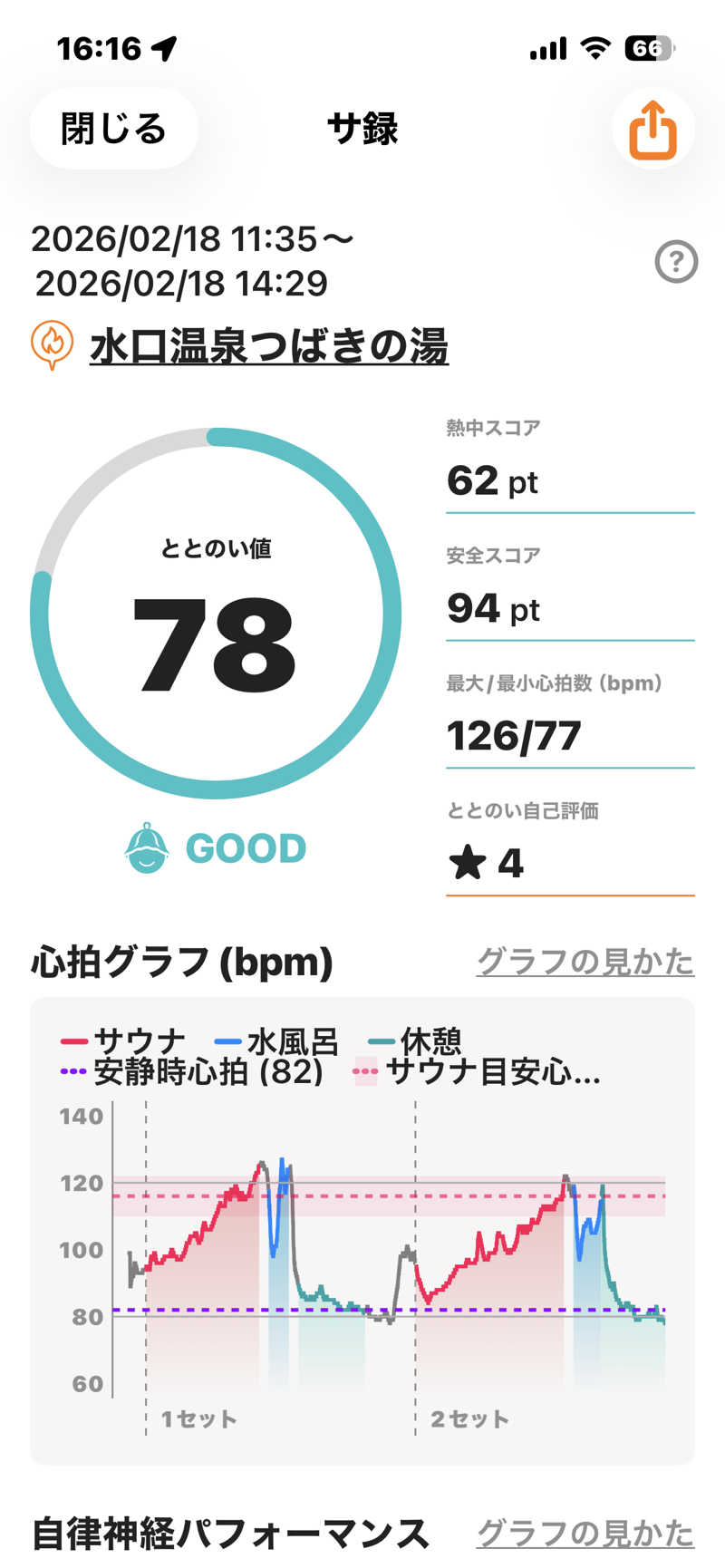The image size is (725, 1568).
Task: Share this サ録 sauna record
Action: (652, 130)
